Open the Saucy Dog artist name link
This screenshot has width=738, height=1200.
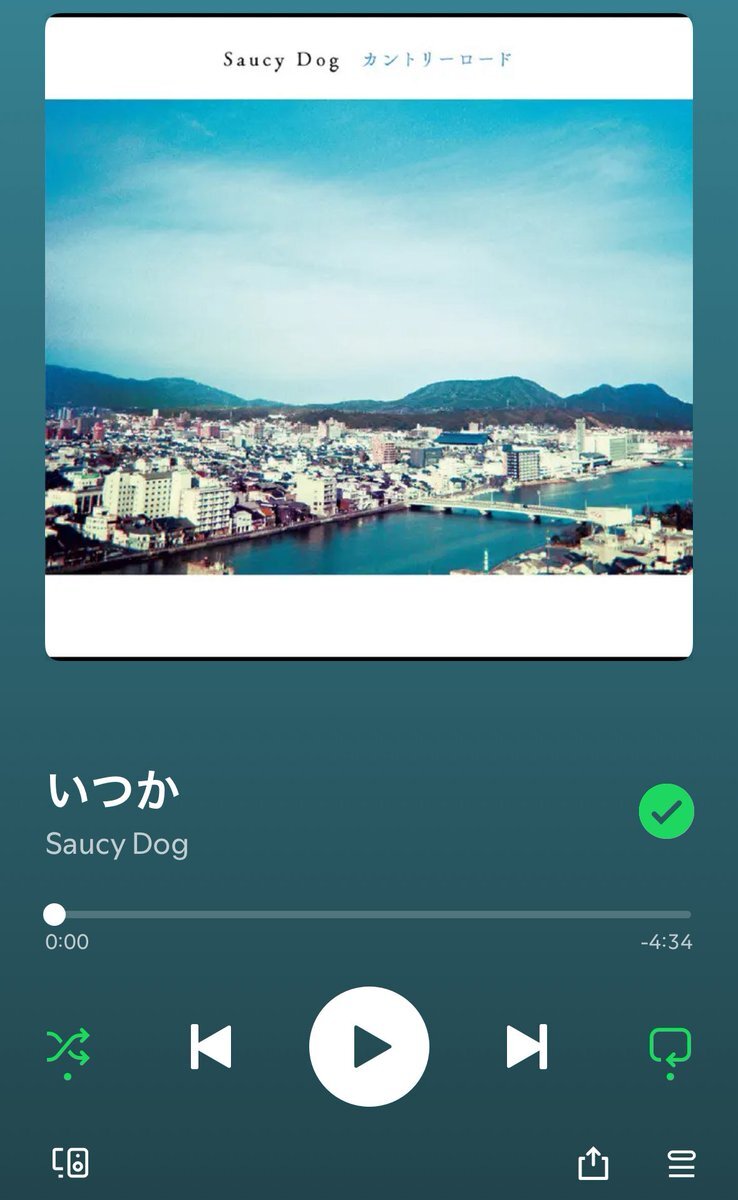point(117,844)
